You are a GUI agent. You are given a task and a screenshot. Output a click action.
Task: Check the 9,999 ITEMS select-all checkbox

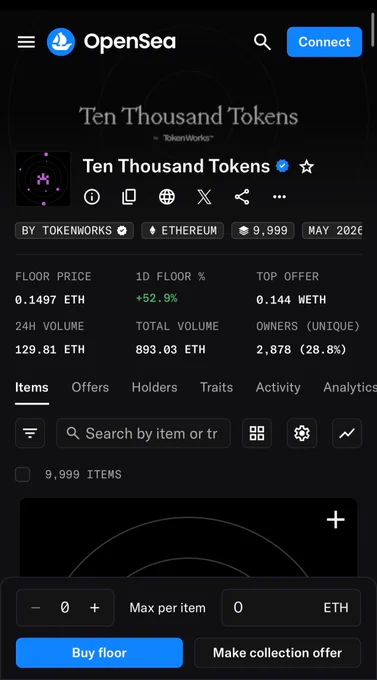click(x=23, y=474)
